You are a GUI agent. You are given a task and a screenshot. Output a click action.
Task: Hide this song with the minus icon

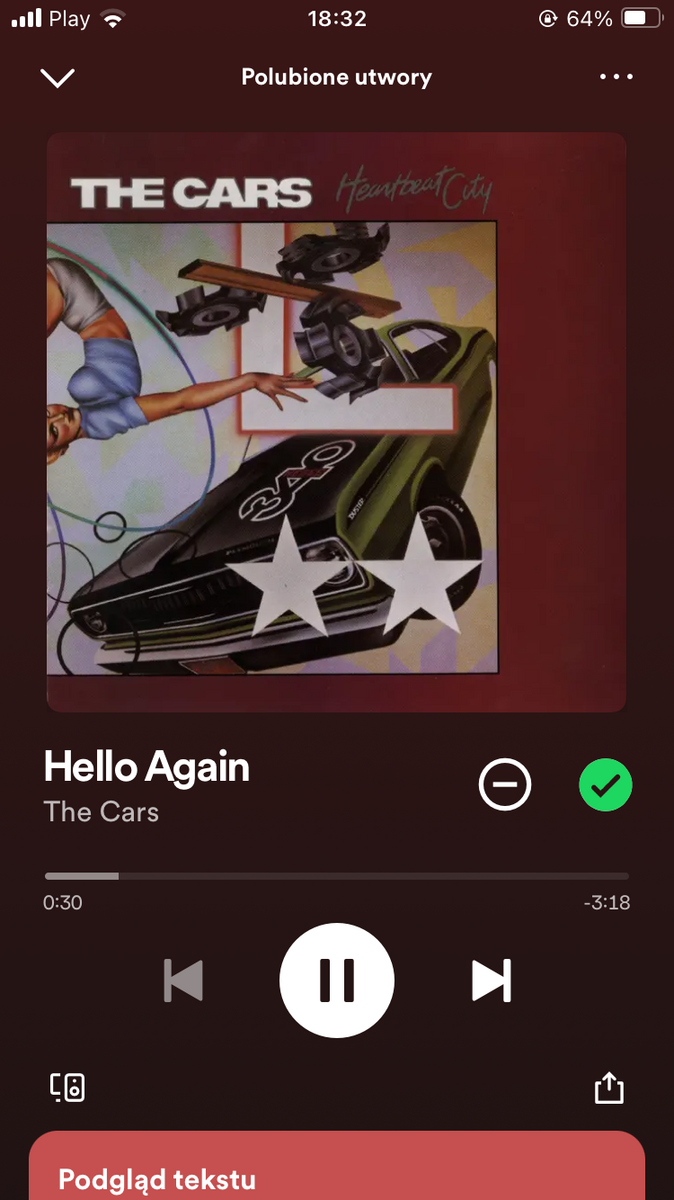click(x=505, y=785)
